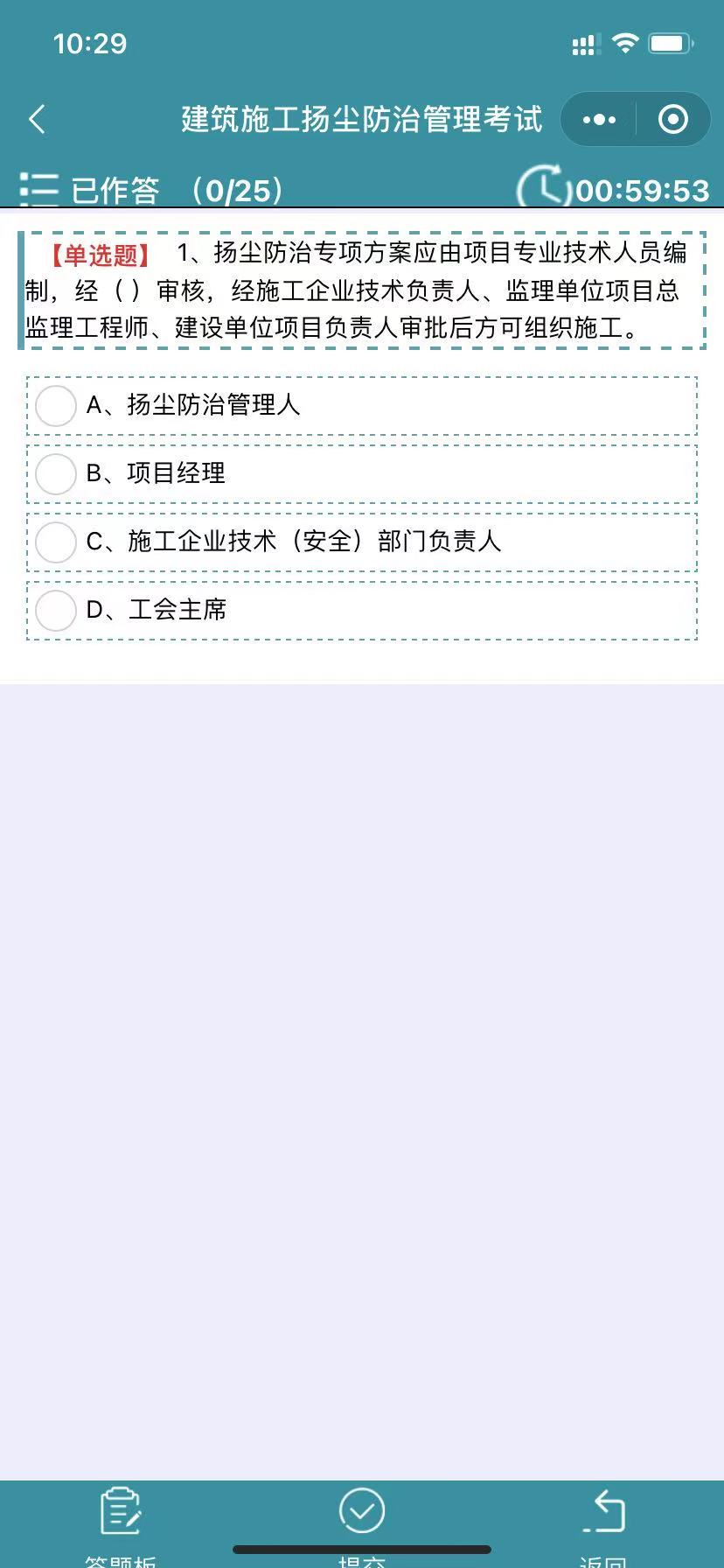Viewport: 724px width, 1568px height.
Task: Choose option C 施工企业技术（安全）部门负责人
Action: 362,542
